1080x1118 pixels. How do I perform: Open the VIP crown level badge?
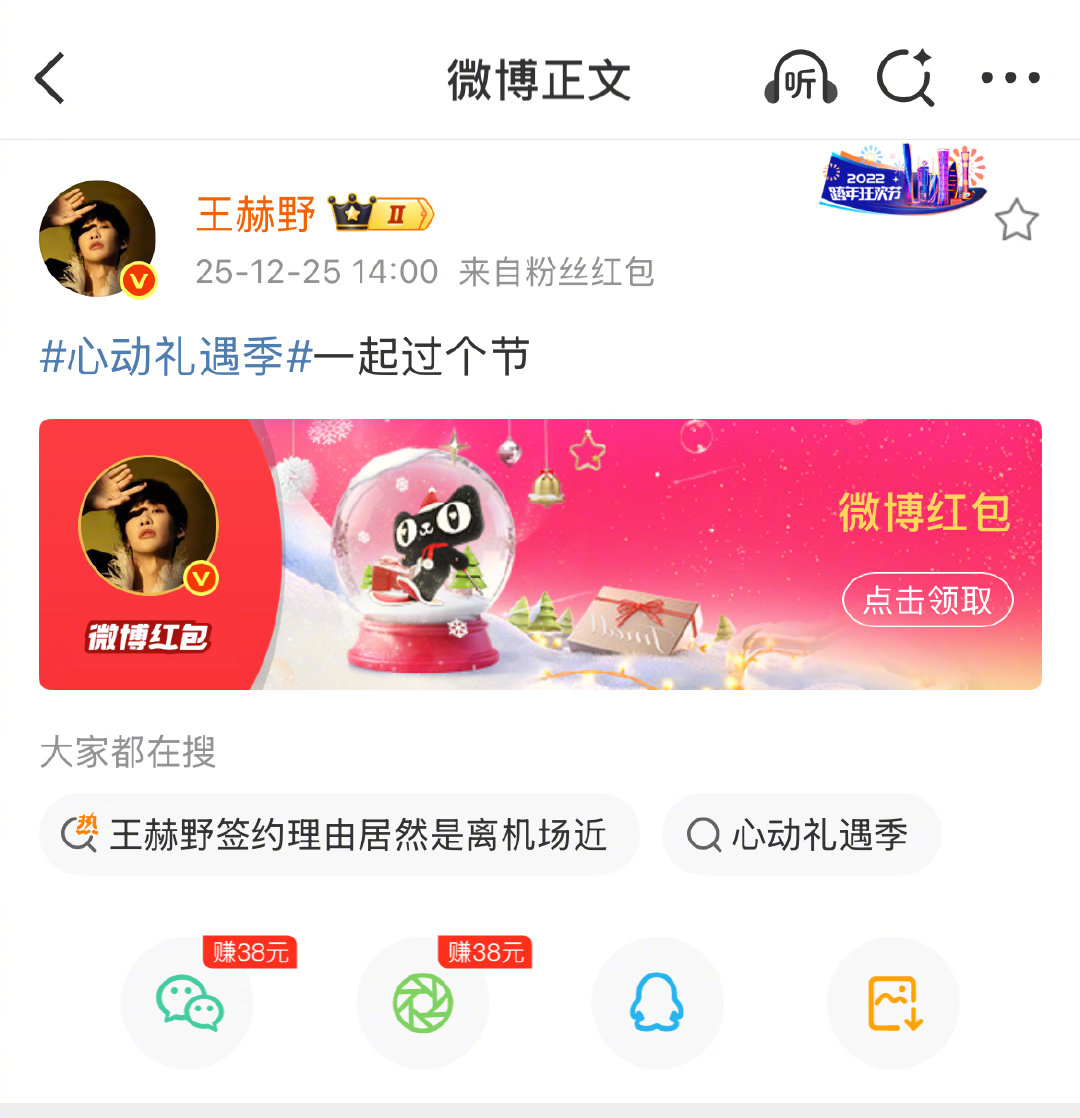tap(378, 212)
